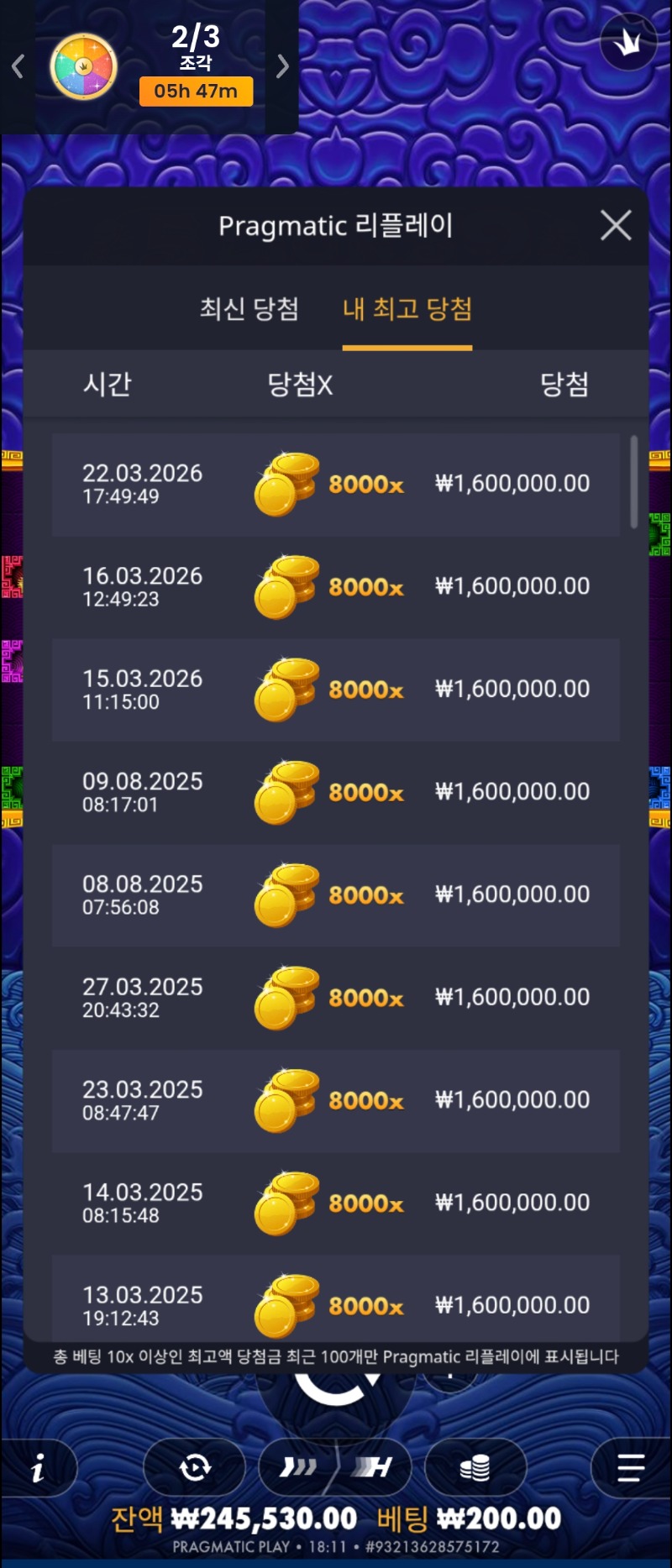
Task: Open replay from 22.03.2026 17:49:49
Action: [x=336, y=485]
